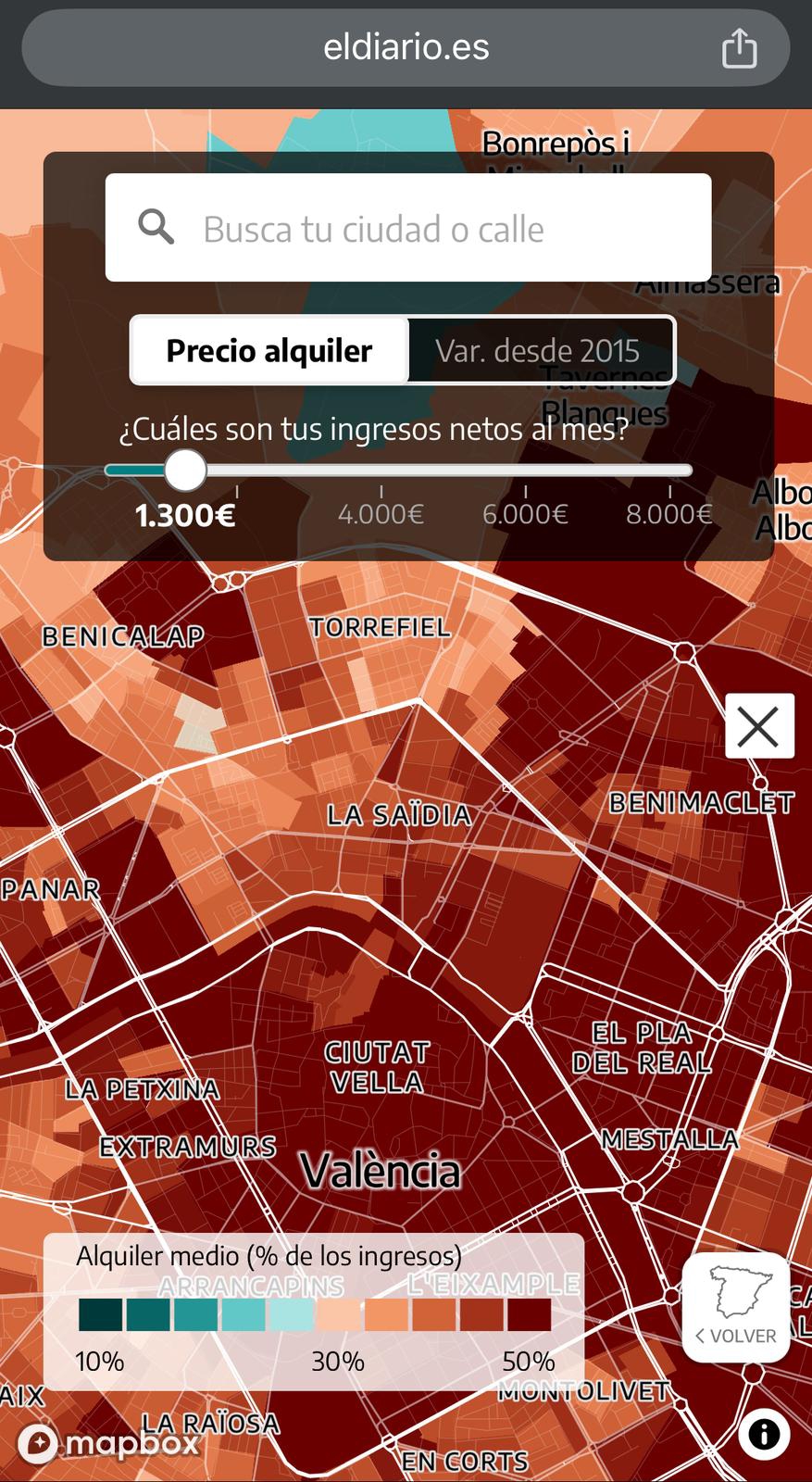Close the map view with the X button
This screenshot has width=812, height=1482.
pyautogui.click(x=759, y=726)
